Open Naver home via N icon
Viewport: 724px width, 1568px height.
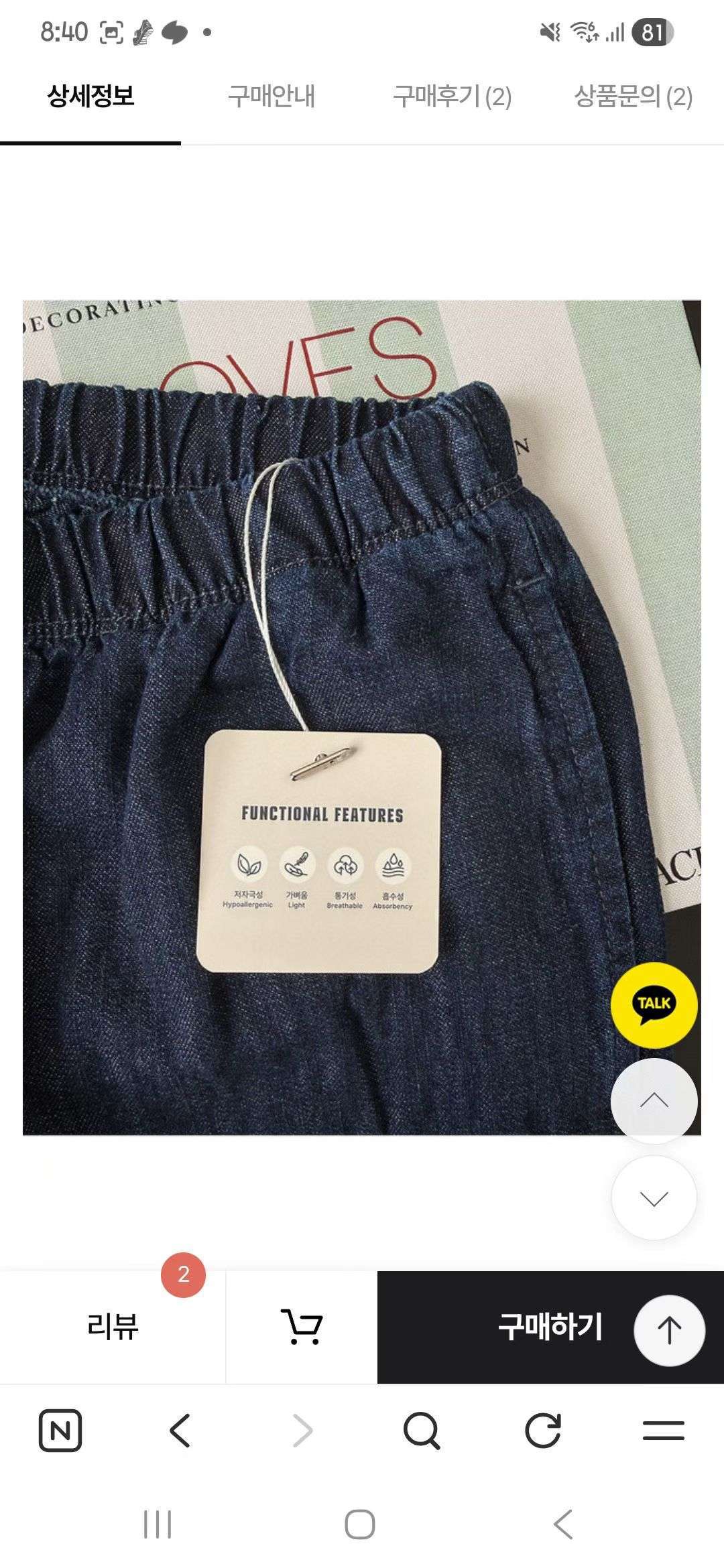pos(60,1431)
